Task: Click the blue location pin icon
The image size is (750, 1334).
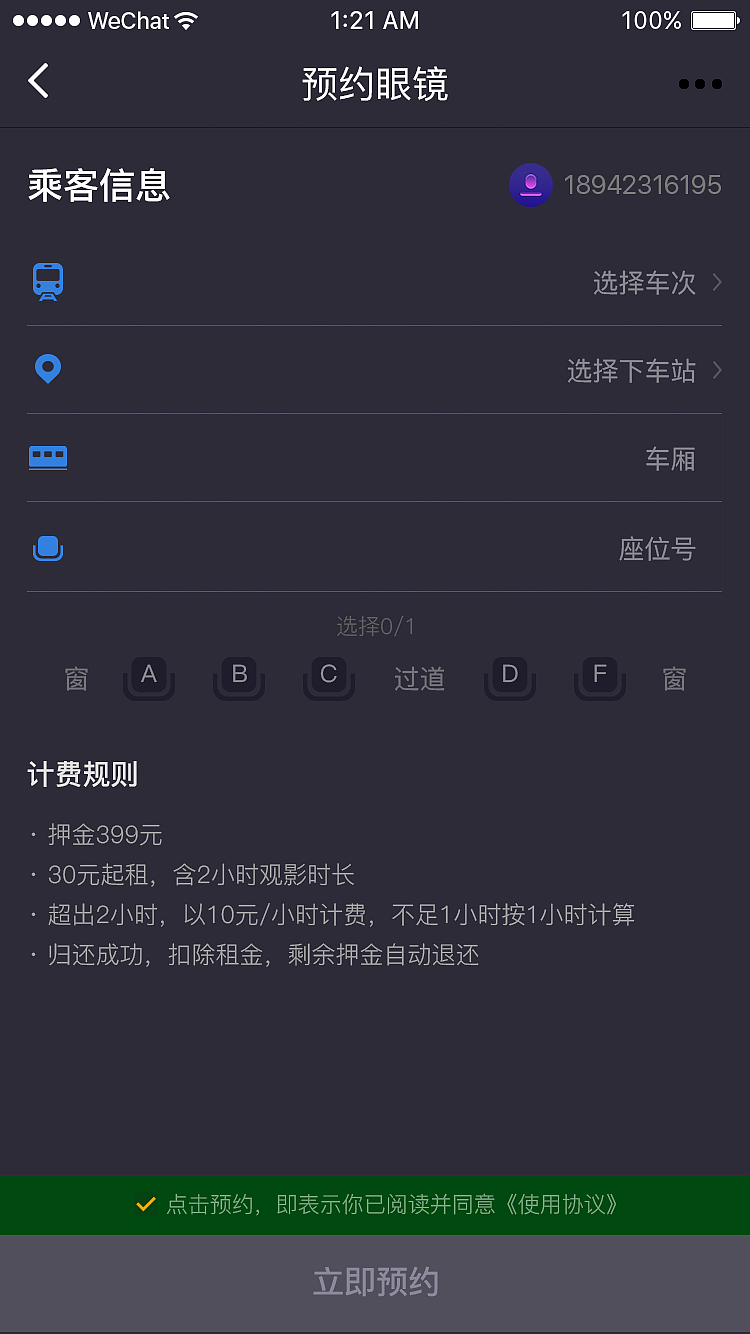Action: (48, 369)
